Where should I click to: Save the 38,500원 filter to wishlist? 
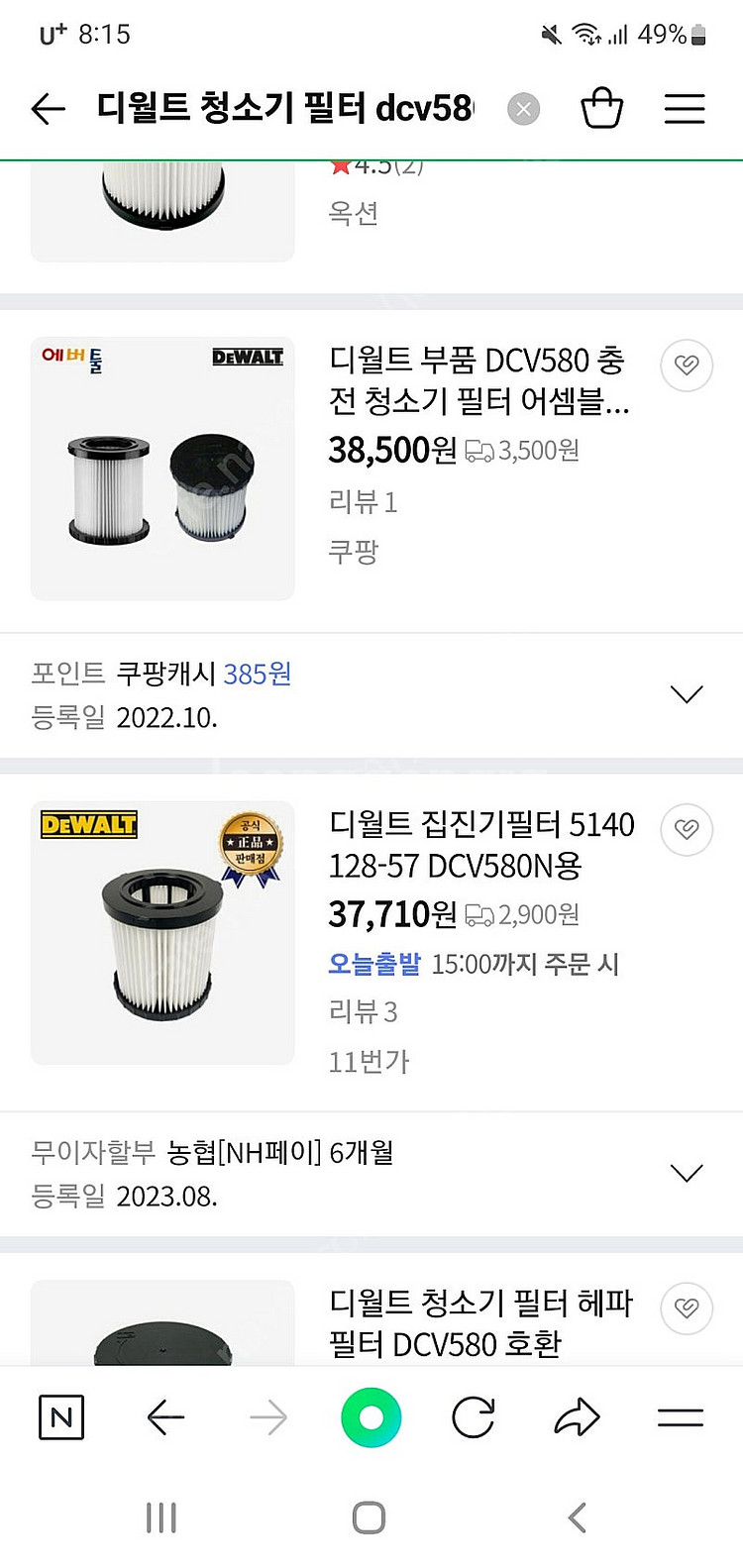[x=687, y=366]
